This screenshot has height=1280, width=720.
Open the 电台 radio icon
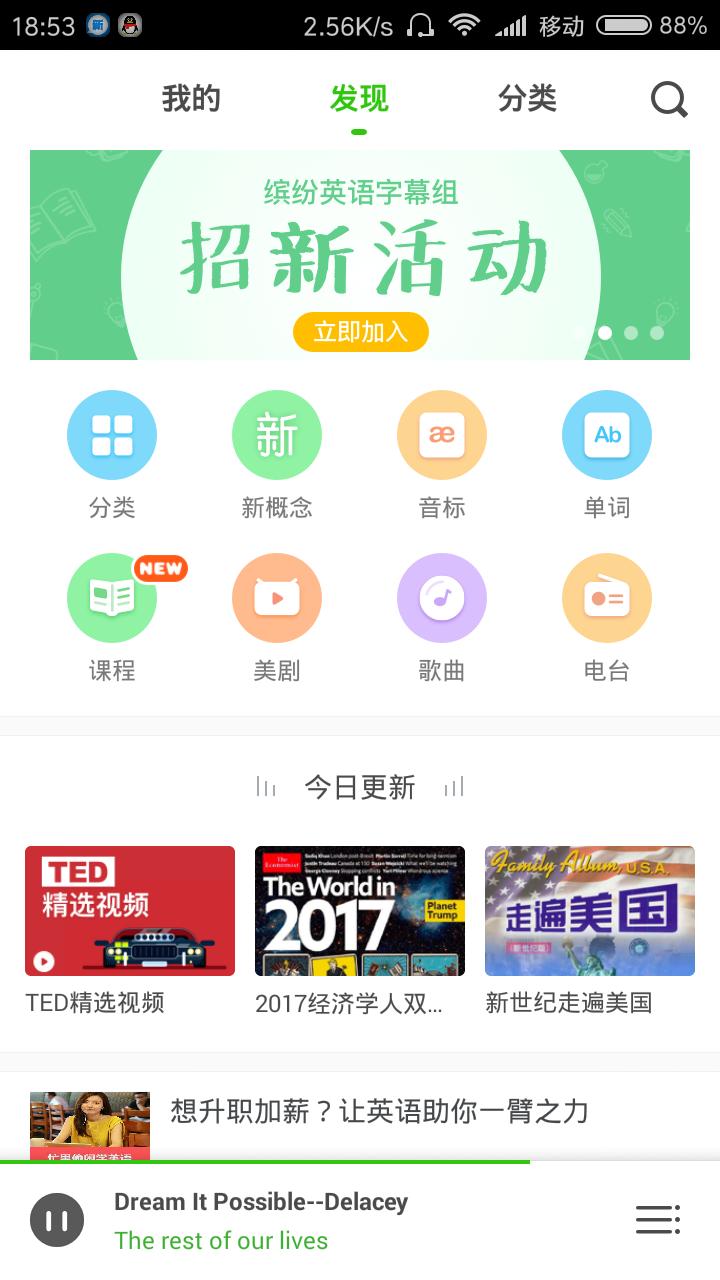tap(606, 597)
